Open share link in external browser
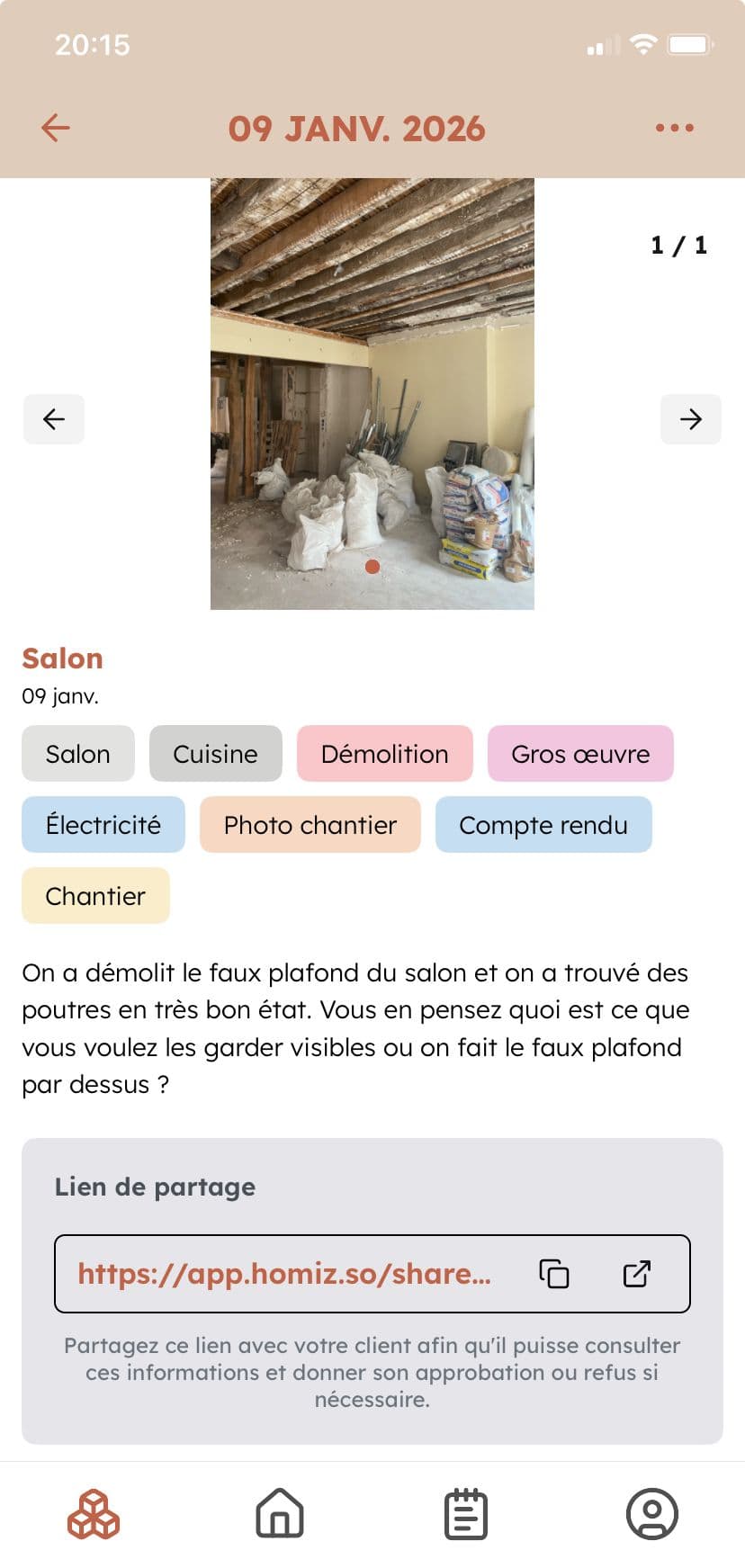This screenshot has height=1568, width=745. 637,1274
